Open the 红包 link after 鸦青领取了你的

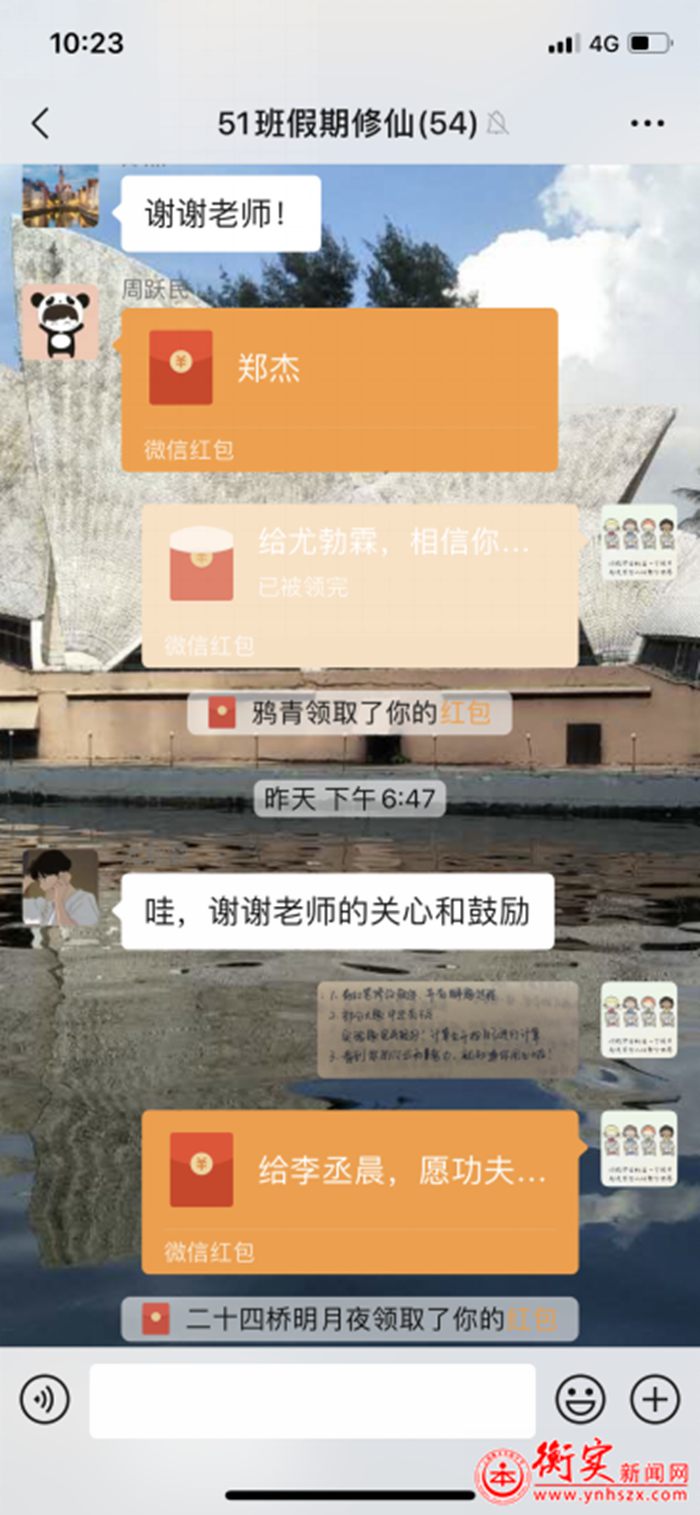pyautogui.click(x=465, y=714)
